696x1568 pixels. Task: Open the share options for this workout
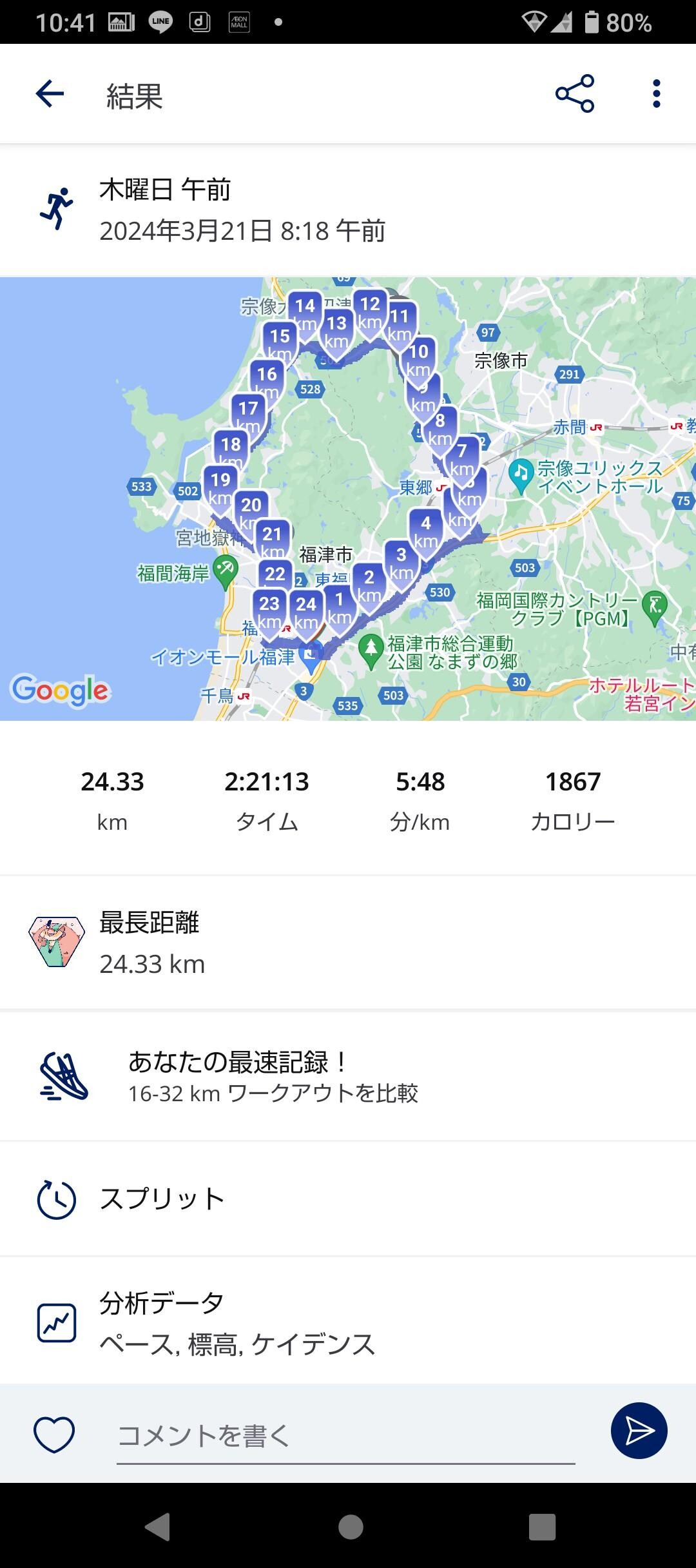point(575,94)
